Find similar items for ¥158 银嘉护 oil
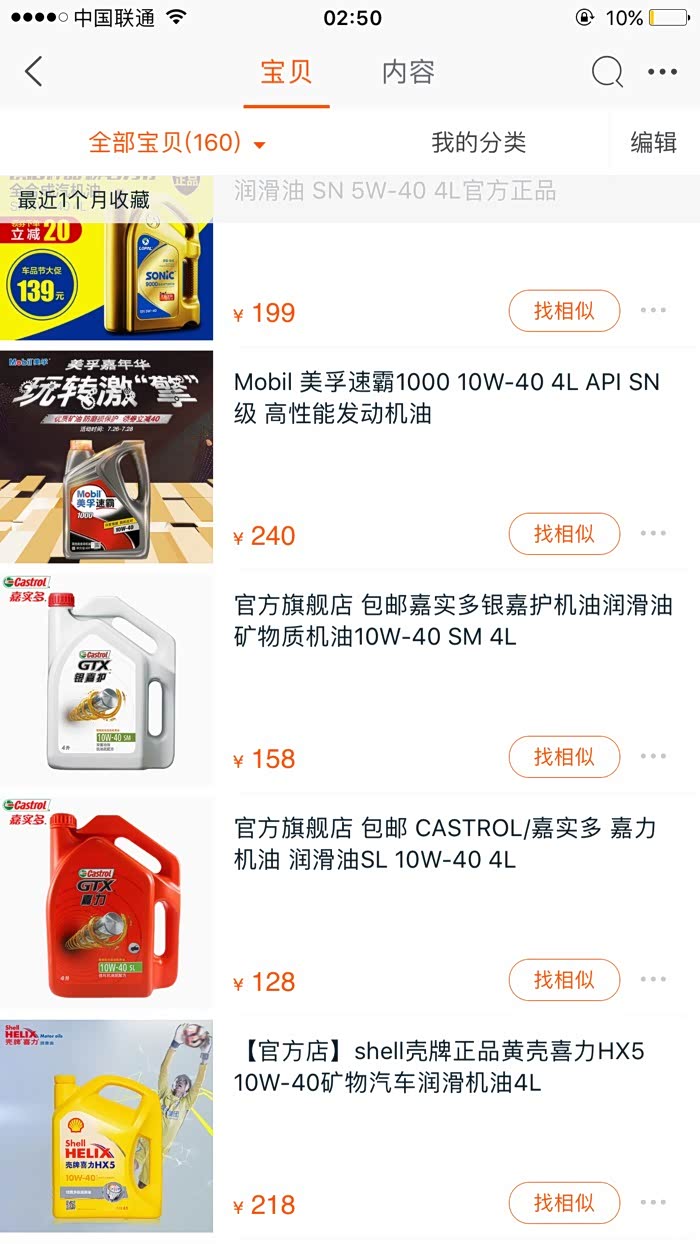The width and height of the screenshot is (700, 1244). pyautogui.click(x=564, y=757)
